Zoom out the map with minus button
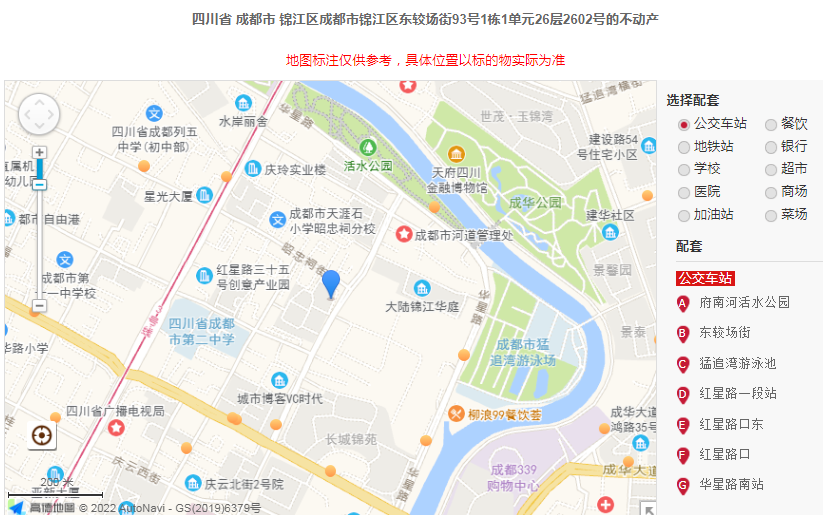The width and height of the screenshot is (823, 515). coord(39,306)
